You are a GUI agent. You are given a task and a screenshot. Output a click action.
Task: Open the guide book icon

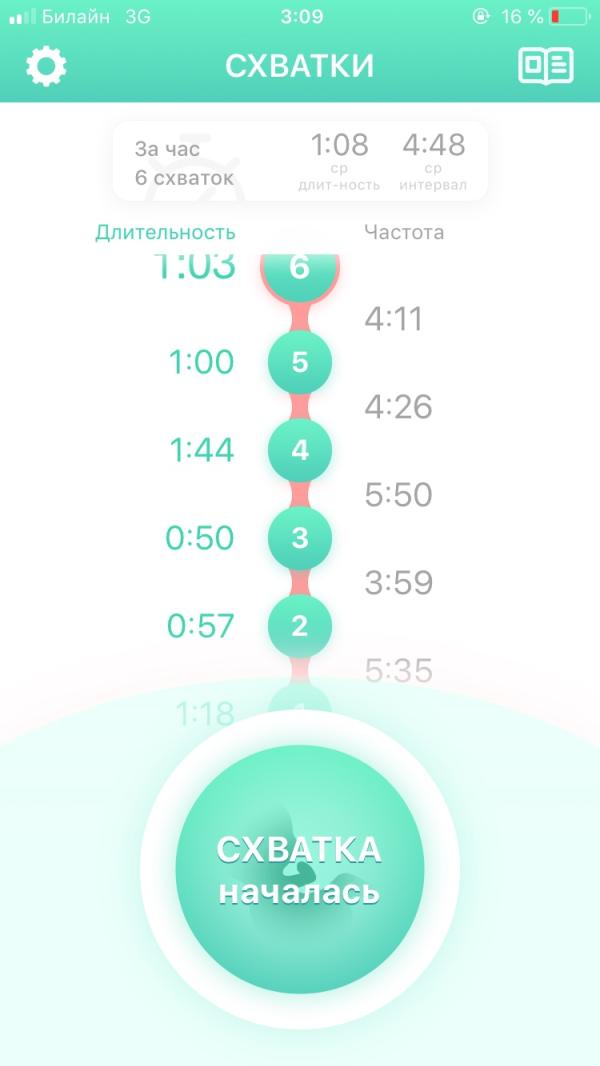point(546,66)
